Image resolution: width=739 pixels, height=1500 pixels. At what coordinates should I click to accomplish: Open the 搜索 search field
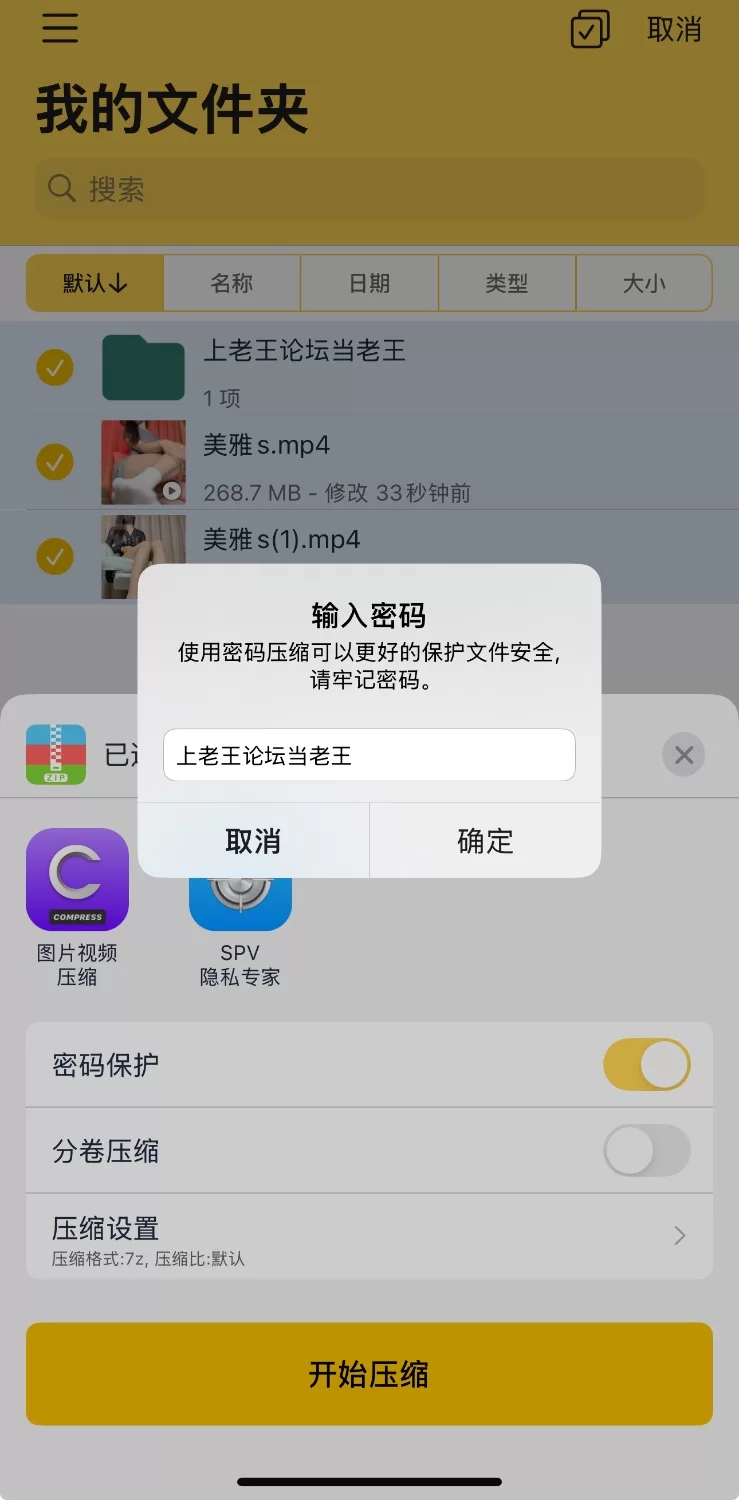pos(369,188)
